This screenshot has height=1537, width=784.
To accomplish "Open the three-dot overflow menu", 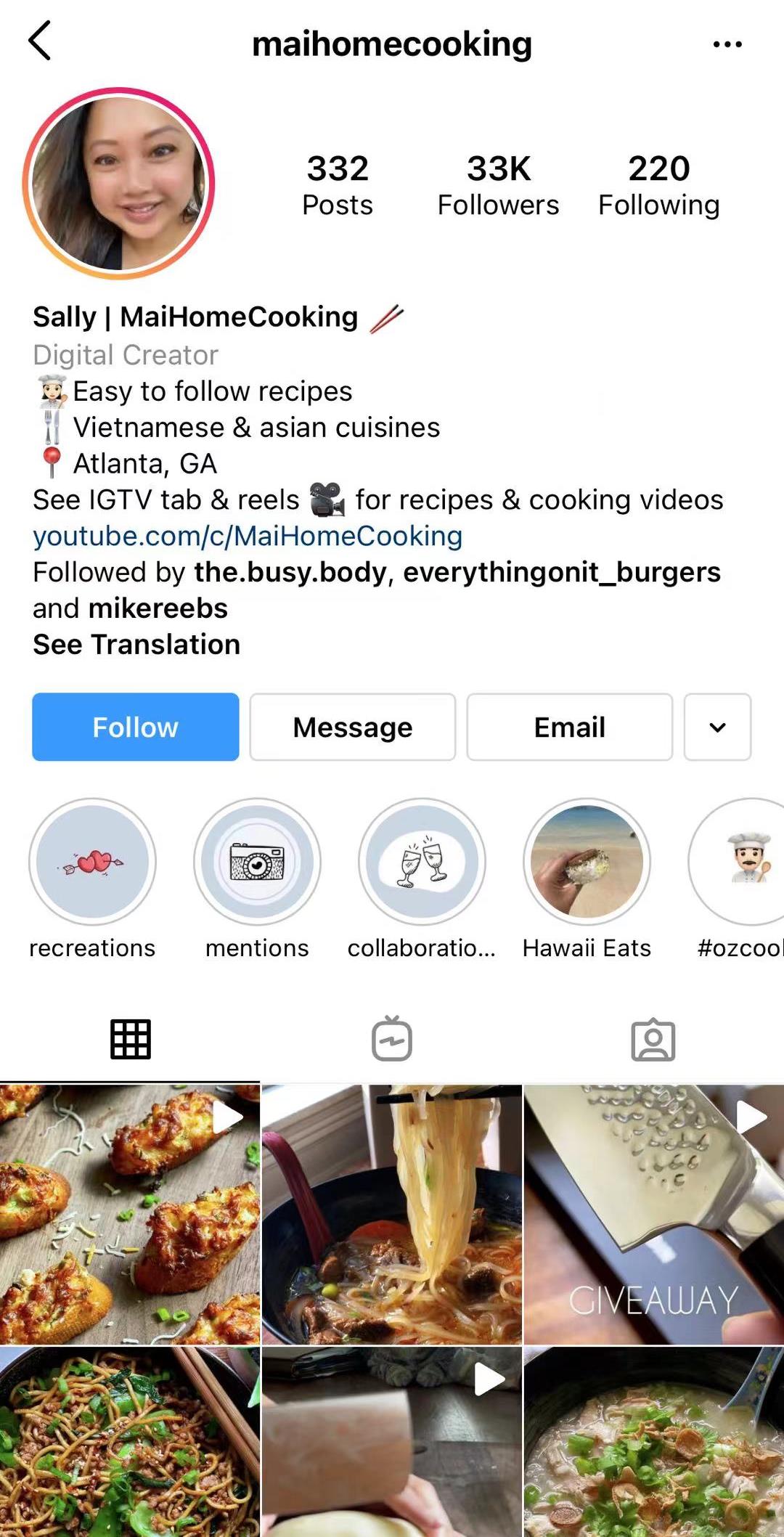I will point(727,44).
